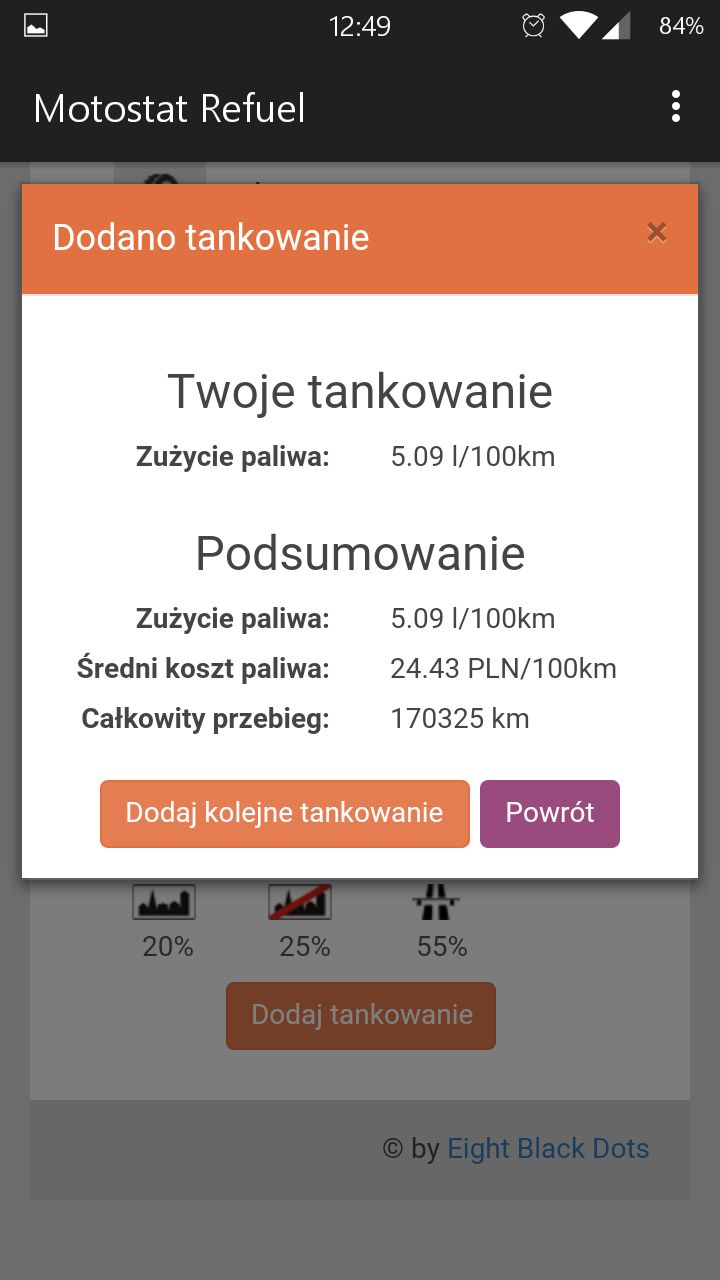Select the Powrót button
Viewport: 720px width, 1280px height.
tap(550, 813)
